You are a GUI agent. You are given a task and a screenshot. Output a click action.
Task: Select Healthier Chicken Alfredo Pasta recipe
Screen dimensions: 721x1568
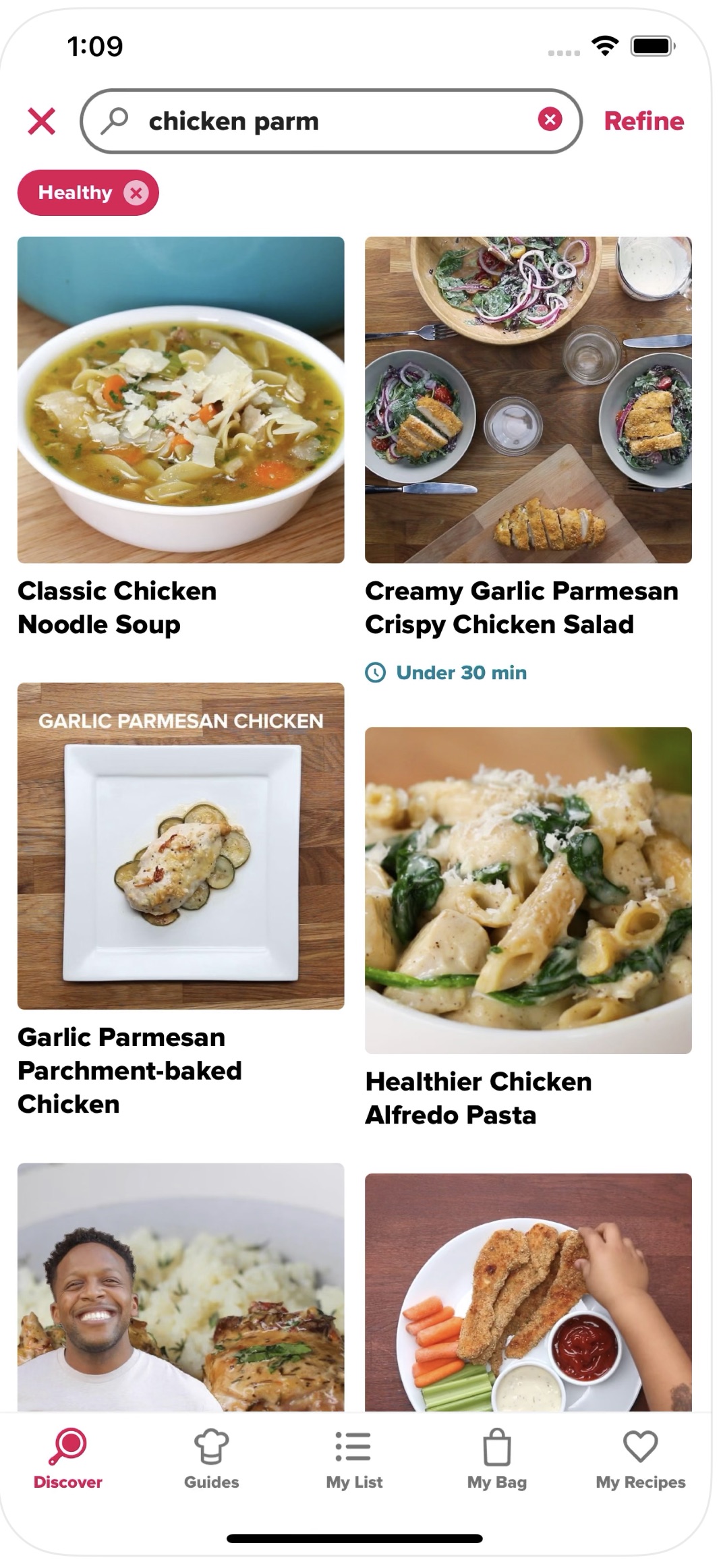pos(528,890)
